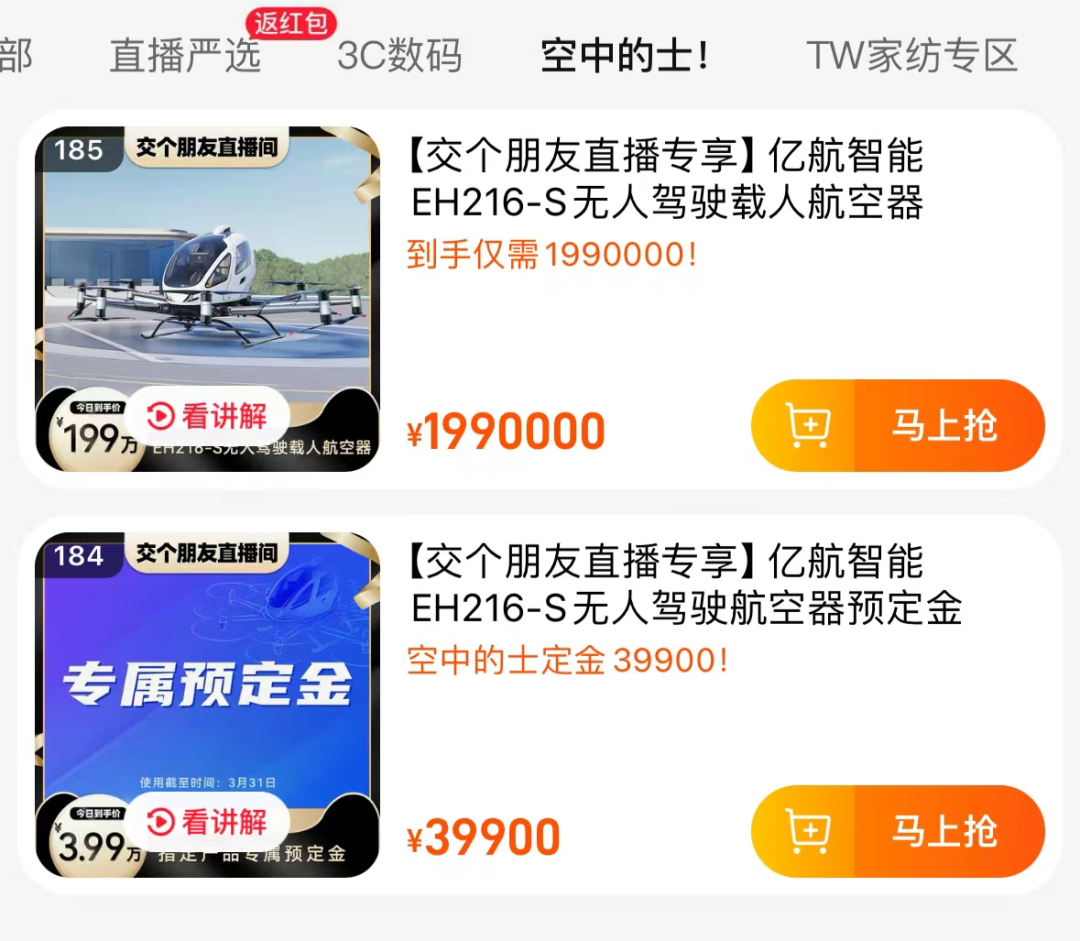1080x941 pixels.
Task: Tap 马上抢 for the ¥39900 deposit
Action: tap(945, 832)
